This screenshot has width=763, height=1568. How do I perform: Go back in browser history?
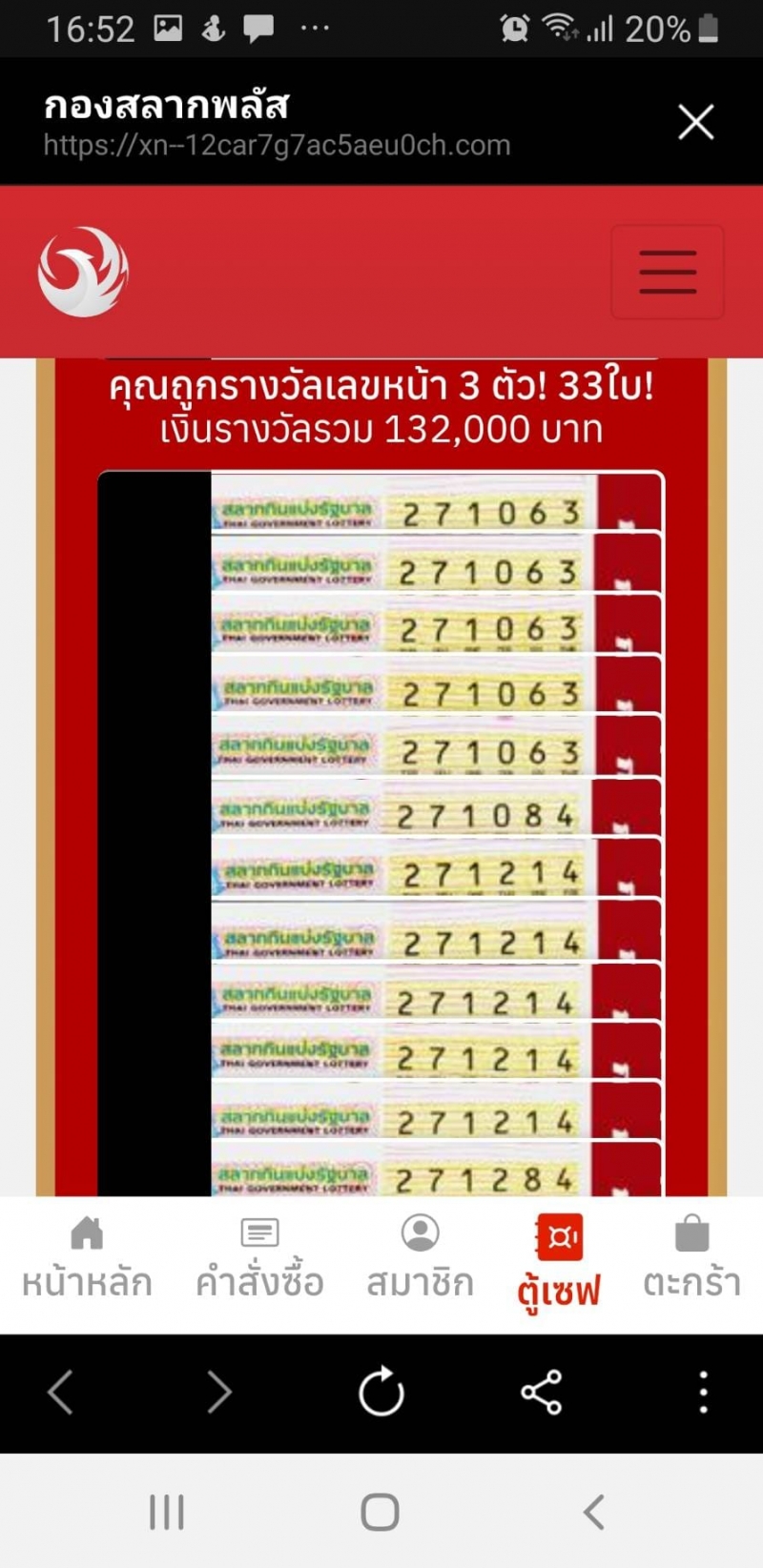tap(61, 1393)
